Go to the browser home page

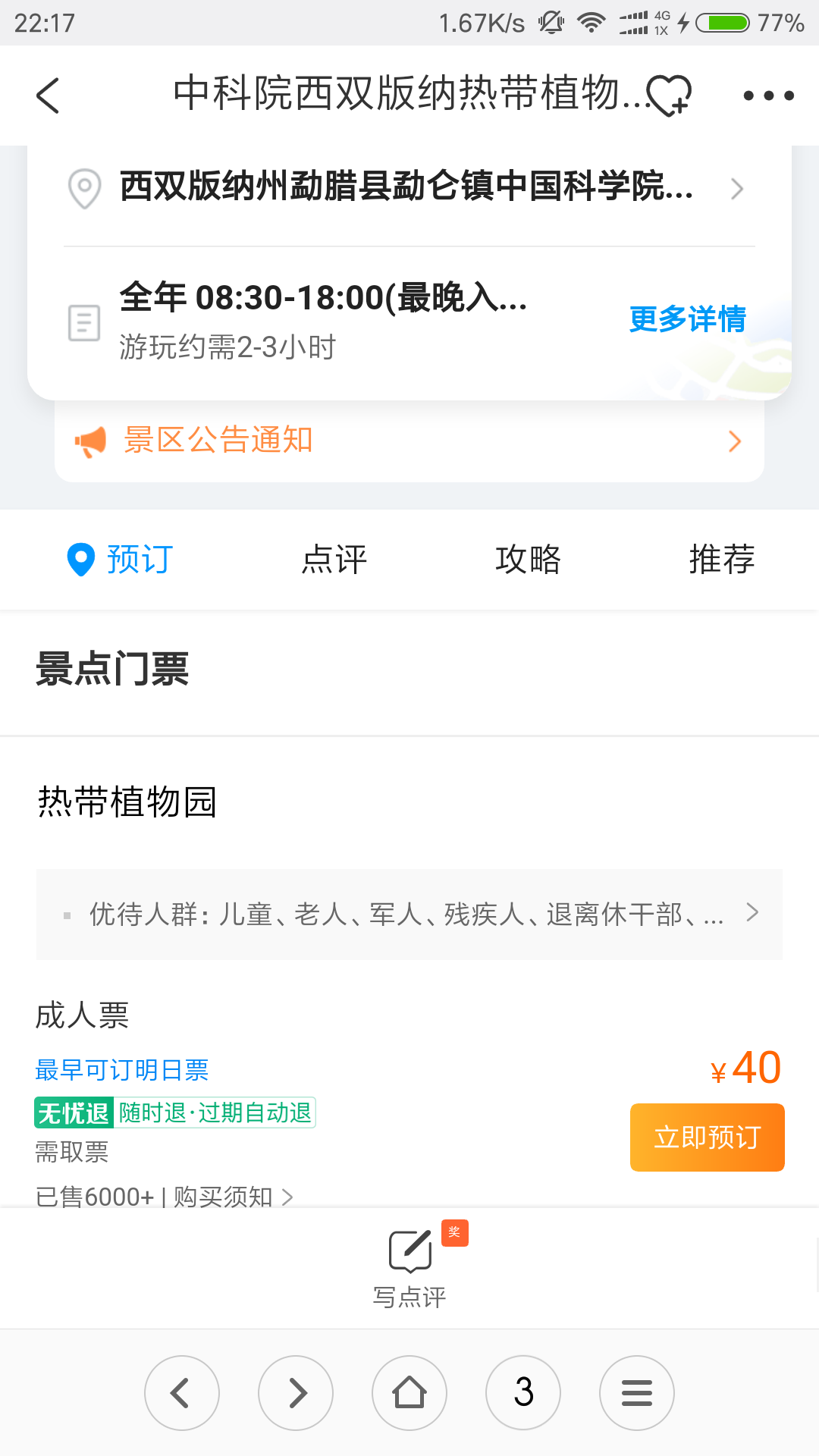pyautogui.click(x=409, y=1393)
